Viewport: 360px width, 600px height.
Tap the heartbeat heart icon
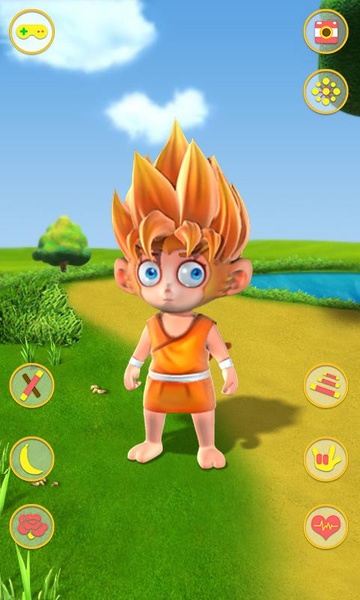tap(326, 527)
